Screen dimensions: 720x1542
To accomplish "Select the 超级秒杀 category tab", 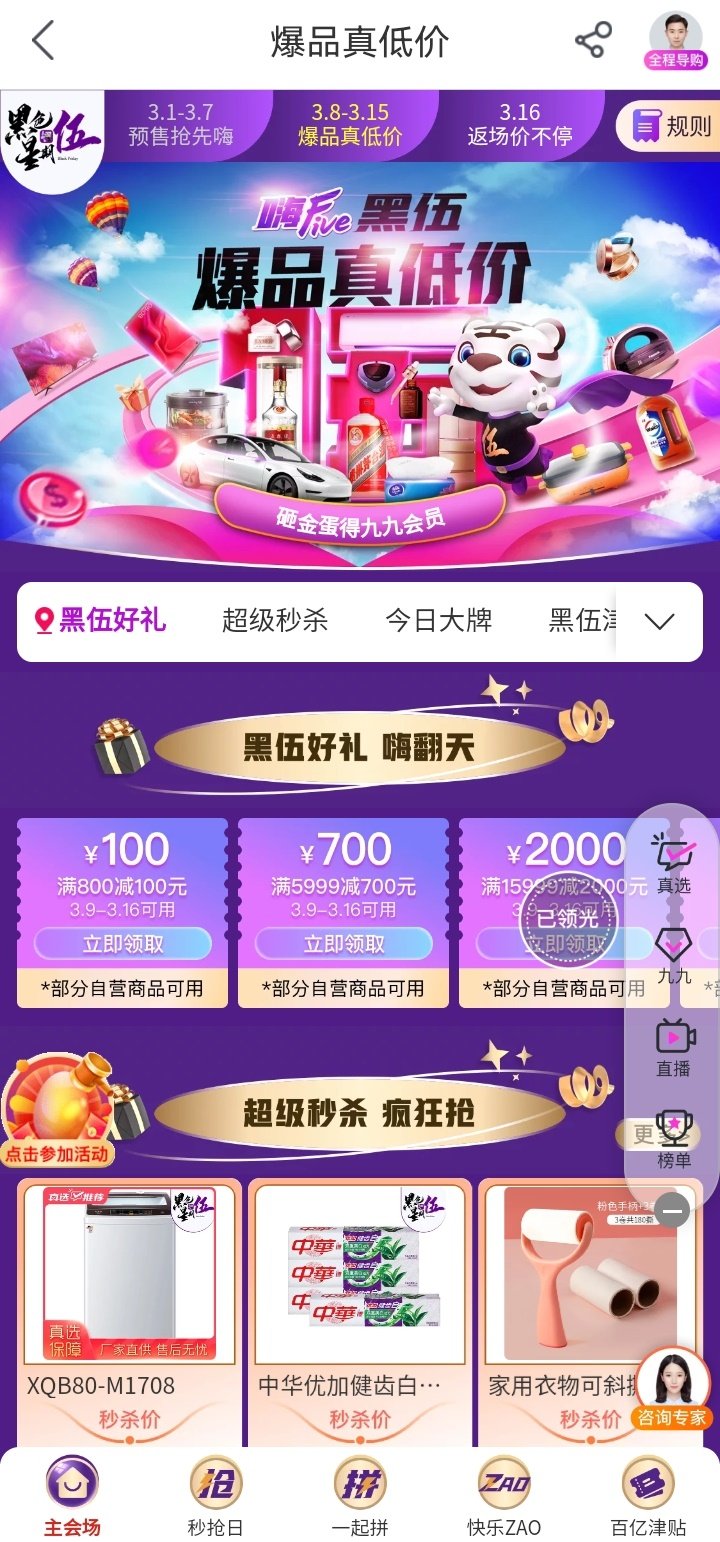I will [275, 621].
